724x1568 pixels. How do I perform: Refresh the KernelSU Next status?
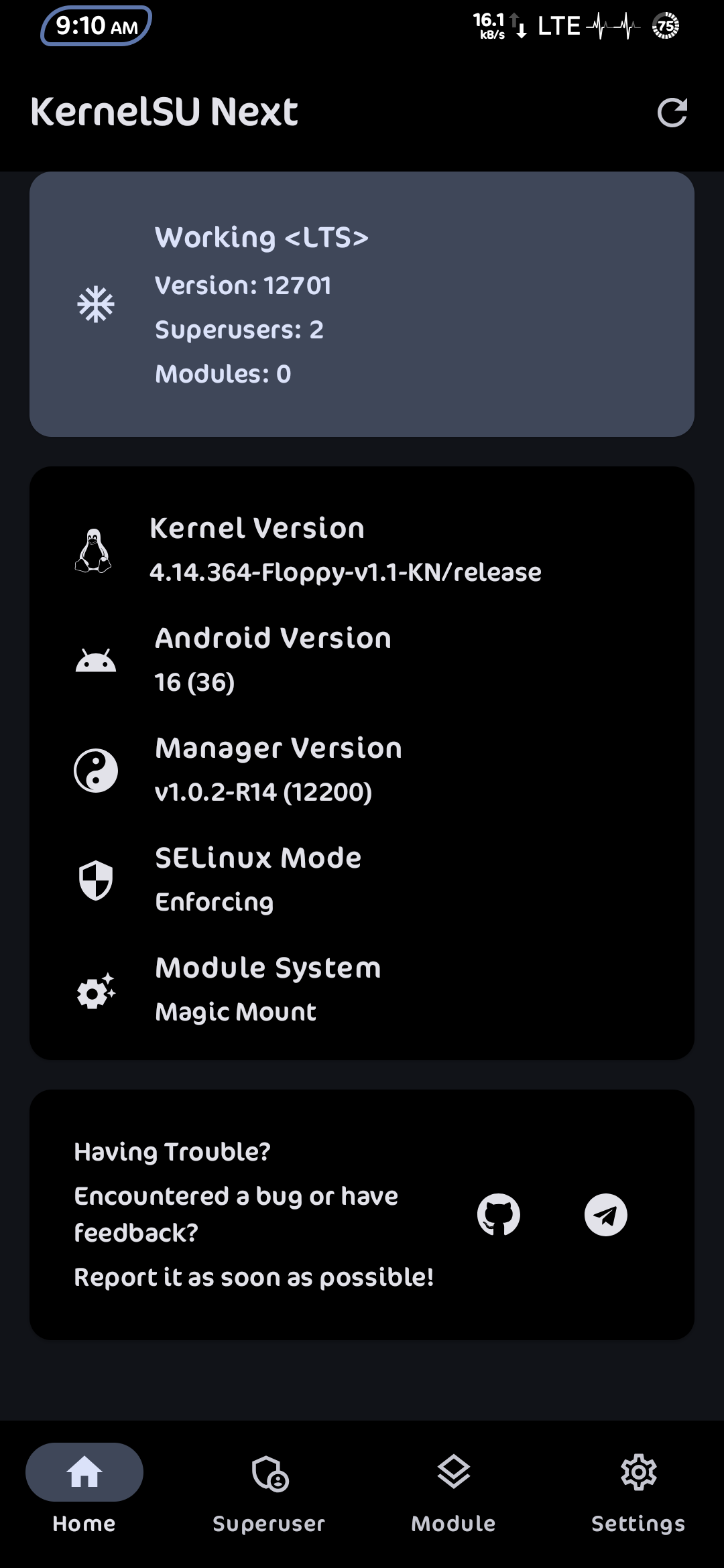(x=672, y=113)
